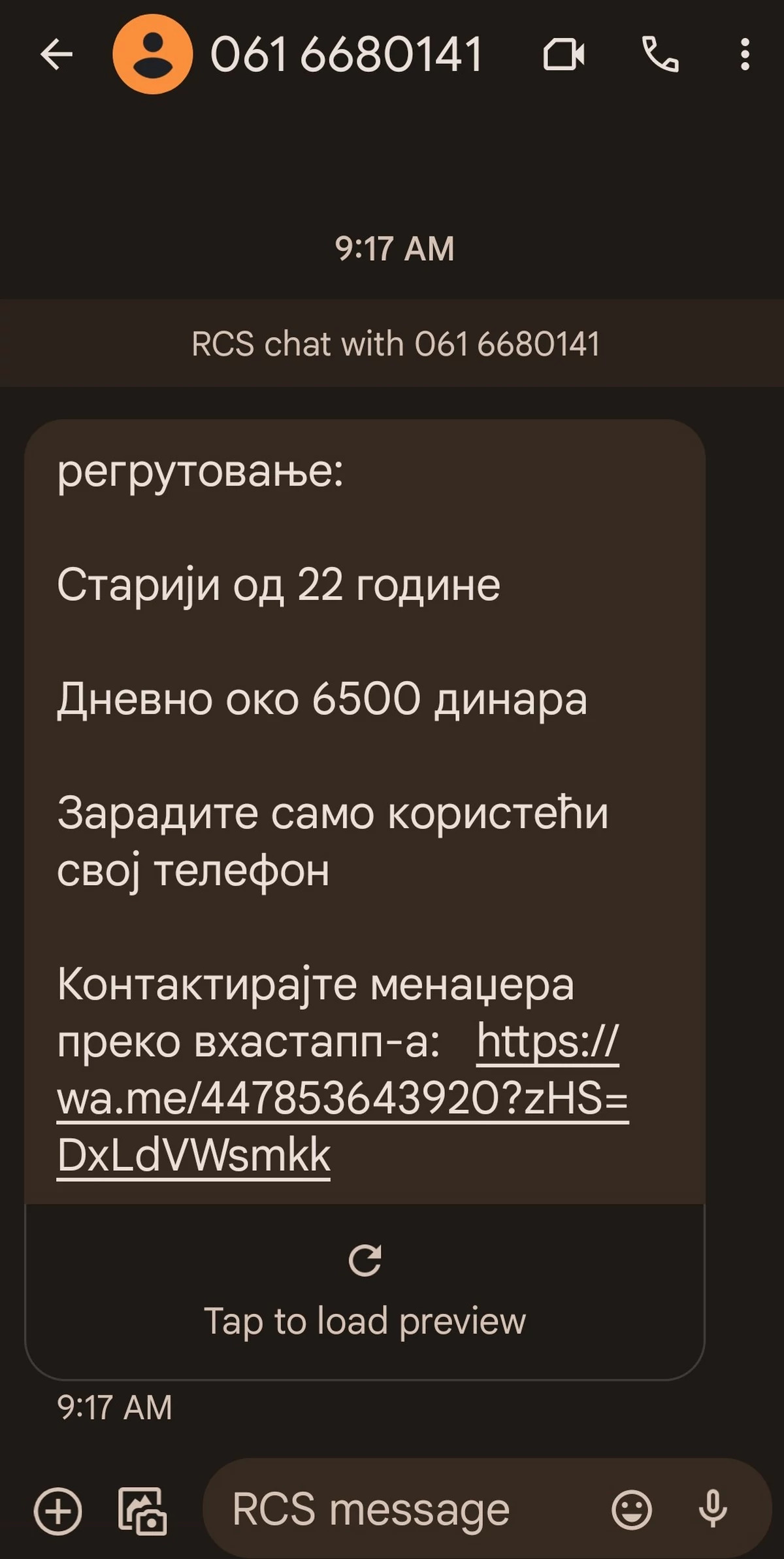Start a video call with 061 6680141

(x=564, y=54)
